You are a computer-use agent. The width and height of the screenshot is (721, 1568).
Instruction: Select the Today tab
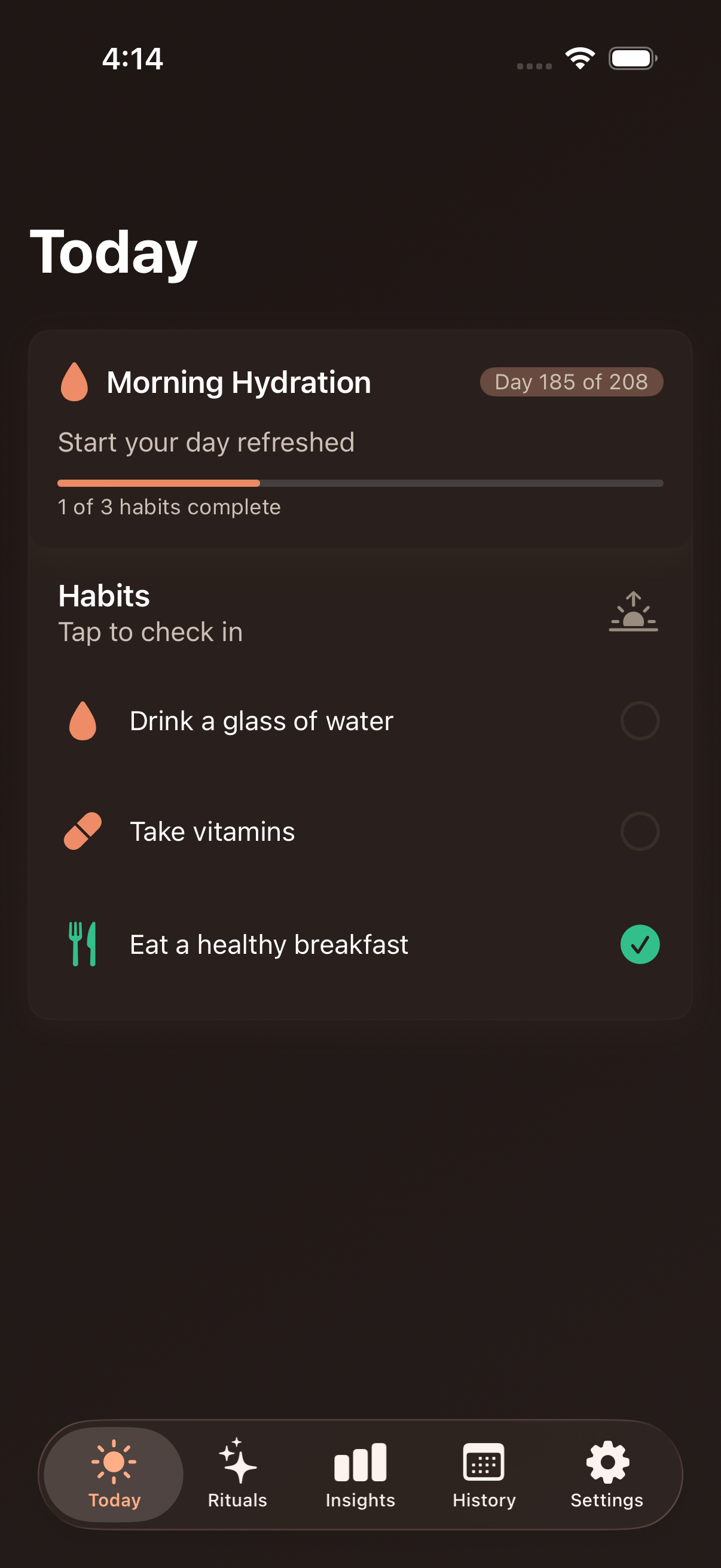[114, 1473]
